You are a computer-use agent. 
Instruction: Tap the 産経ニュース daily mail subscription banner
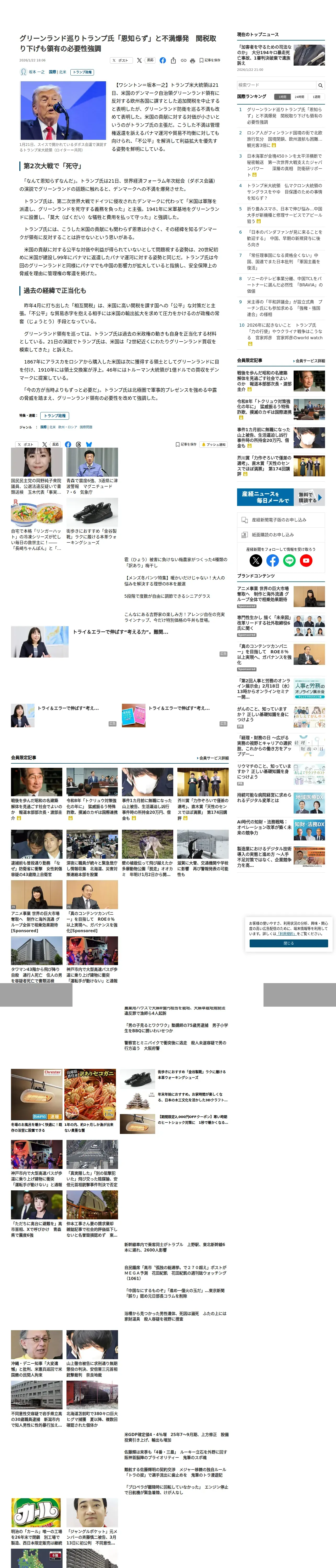[x=281, y=497]
